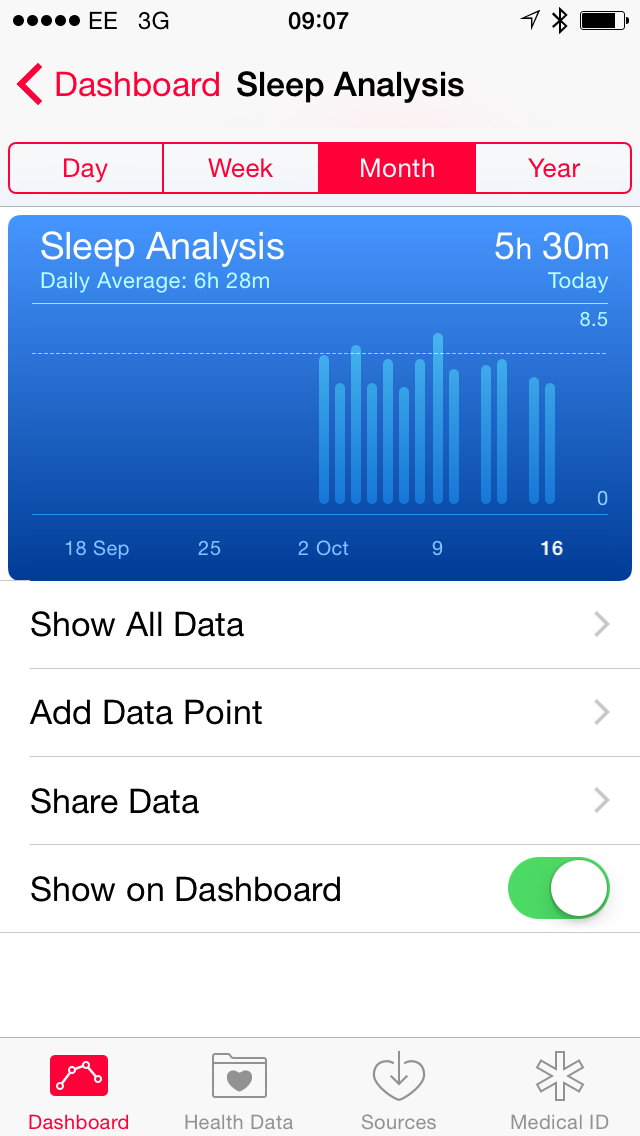Open Add Data Point
Viewport: 640px width, 1136px height.
320,713
